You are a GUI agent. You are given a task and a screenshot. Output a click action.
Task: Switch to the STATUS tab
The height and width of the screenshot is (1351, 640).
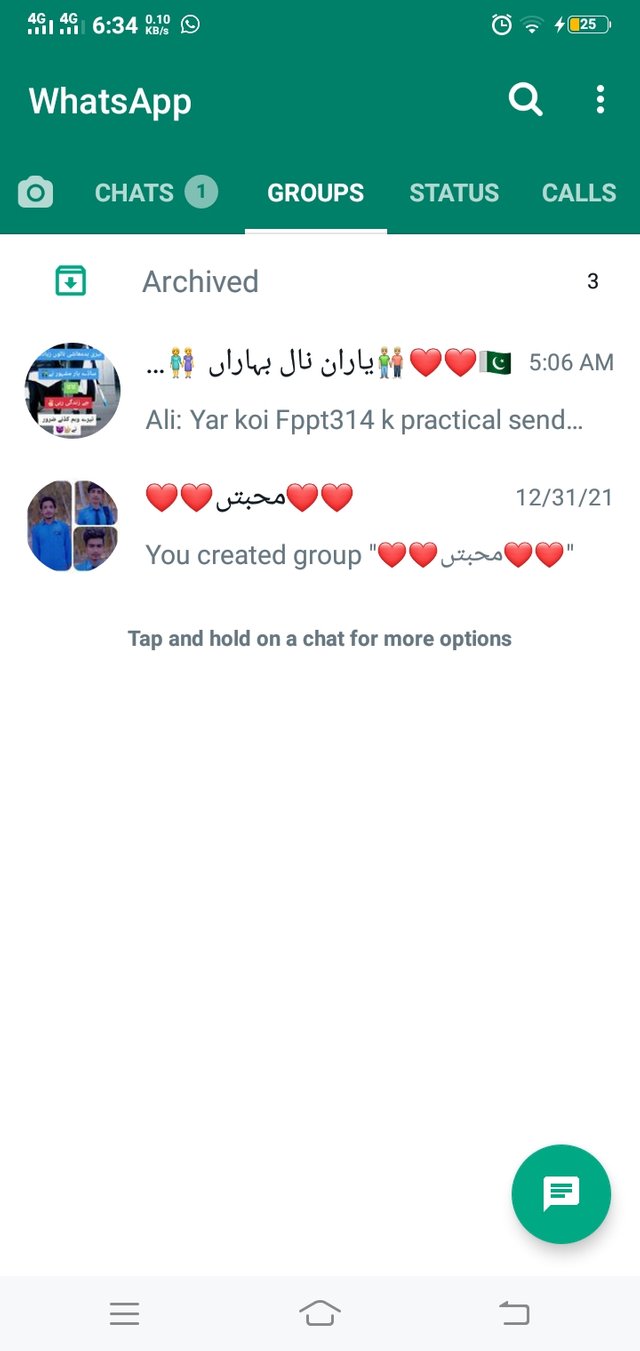[x=454, y=192]
